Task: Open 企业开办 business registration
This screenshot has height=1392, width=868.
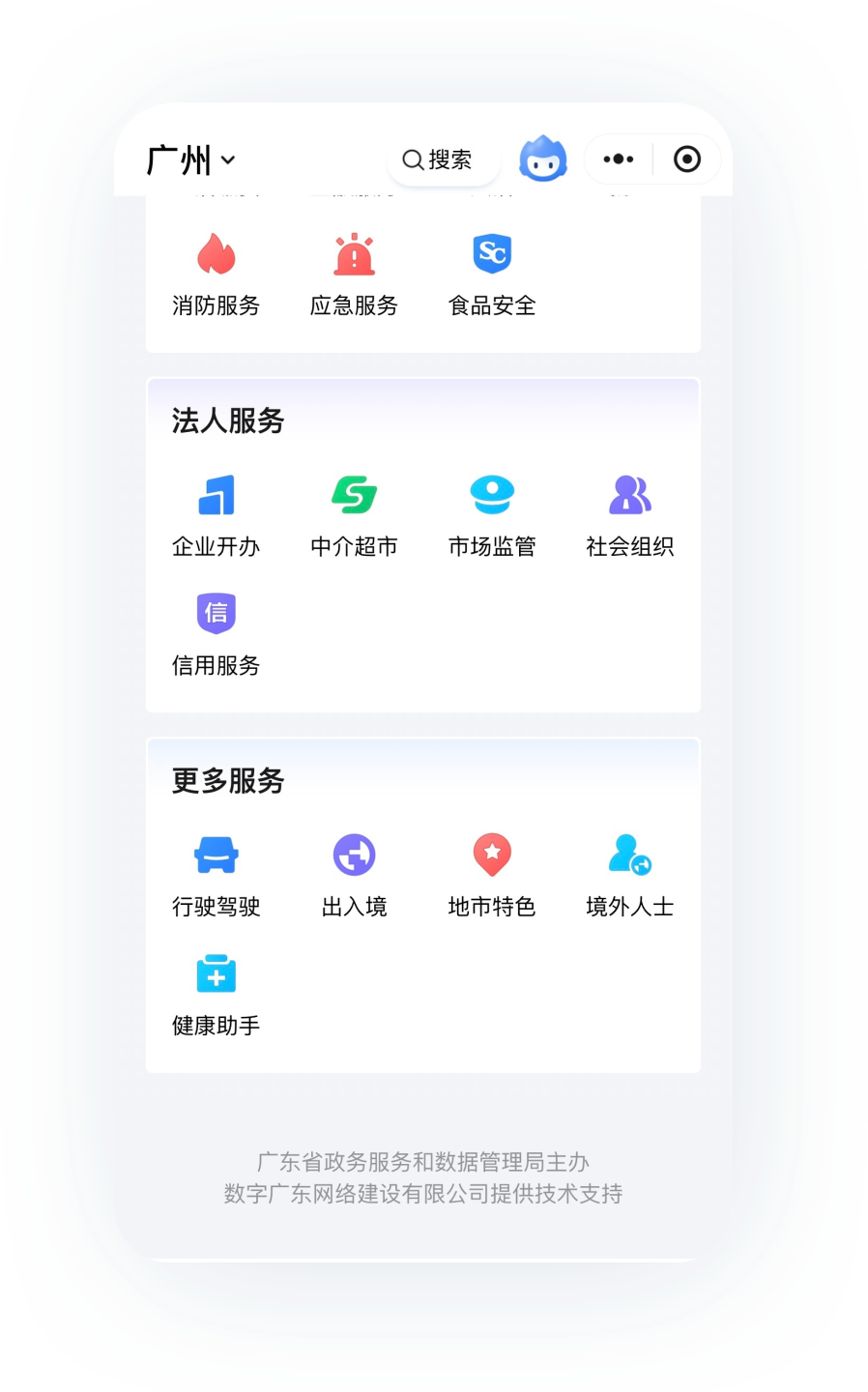Action: (217, 516)
